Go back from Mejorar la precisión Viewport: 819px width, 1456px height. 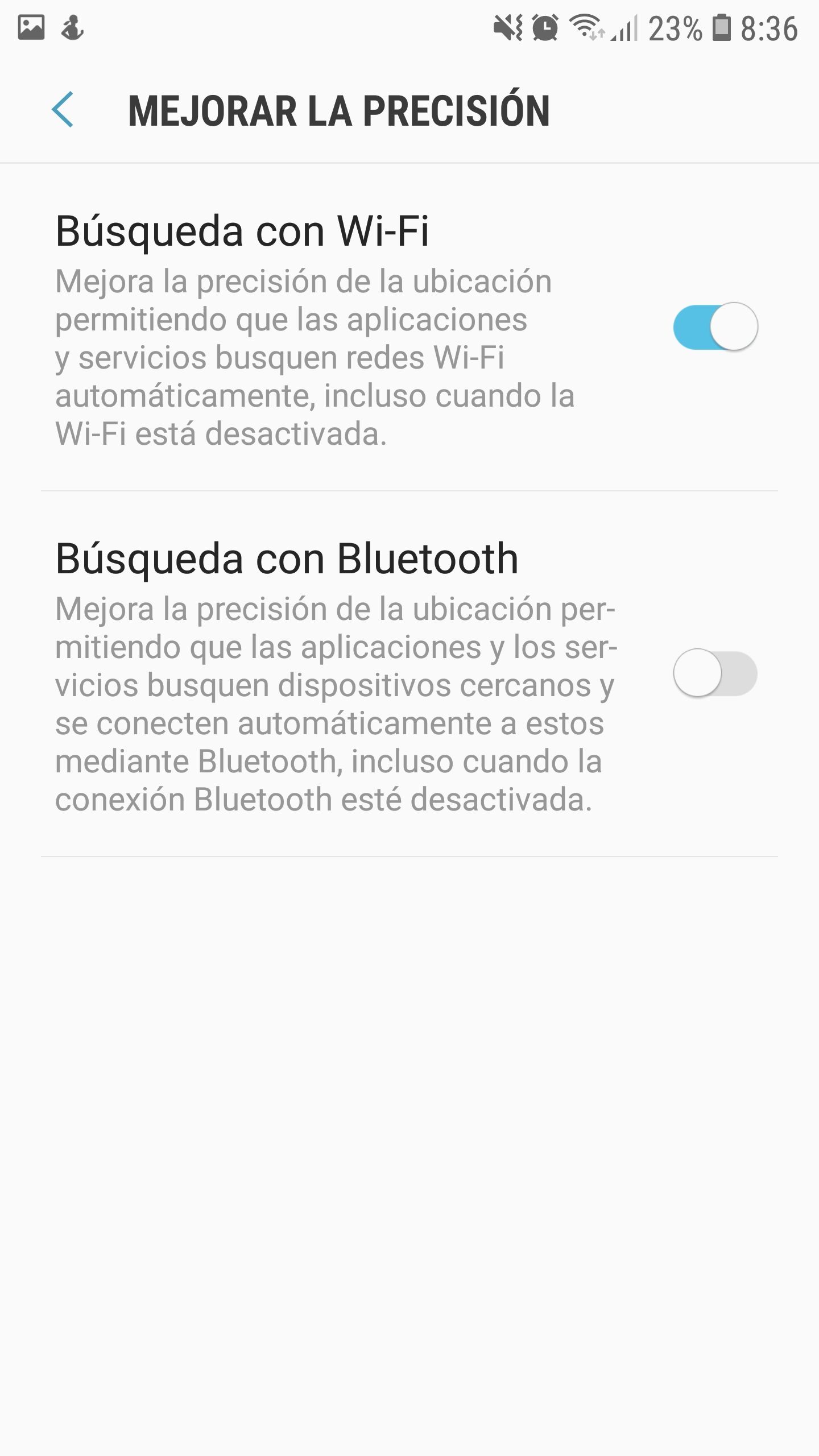coord(63,110)
